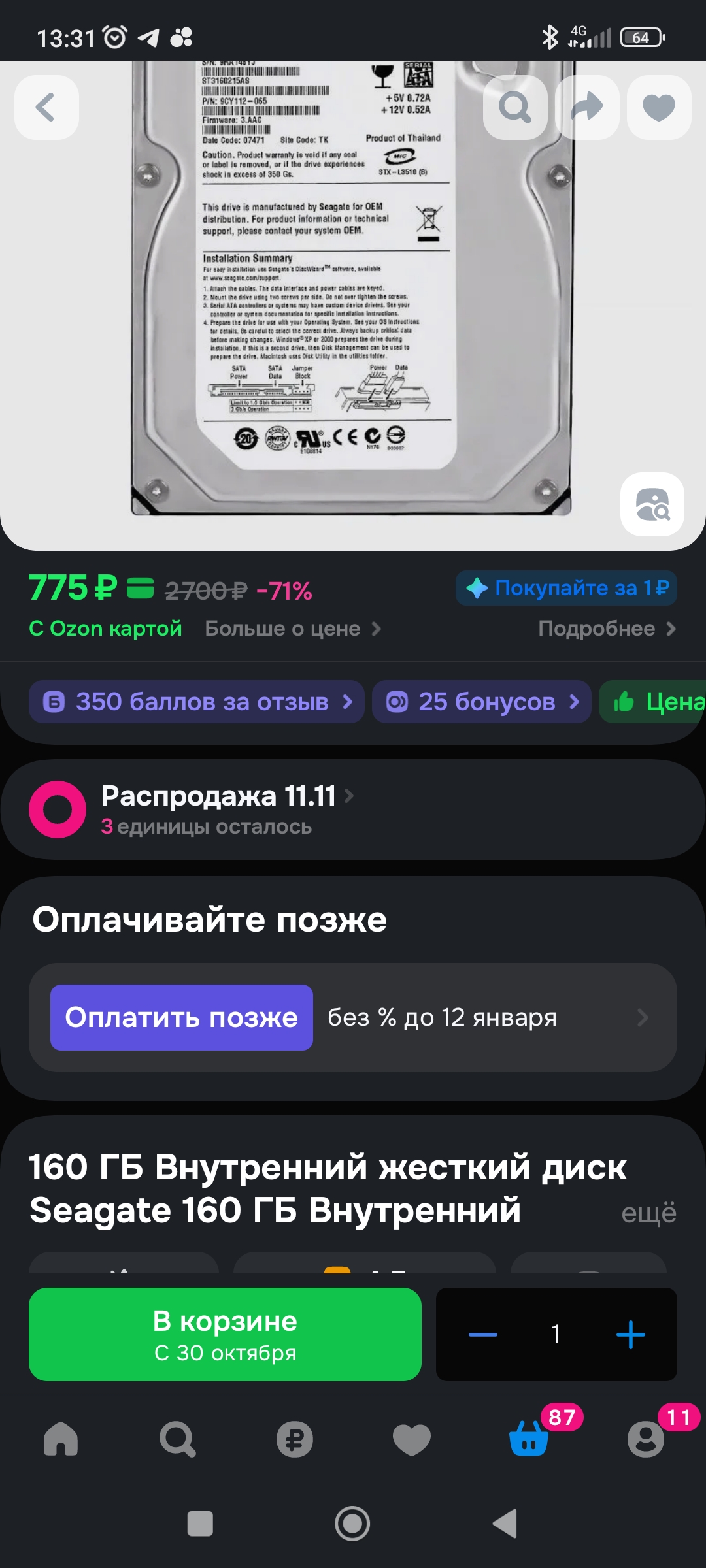The width and height of the screenshot is (706, 1568).
Task: Increase quantity with the plus button
Action: click(x=630, y=1334)
